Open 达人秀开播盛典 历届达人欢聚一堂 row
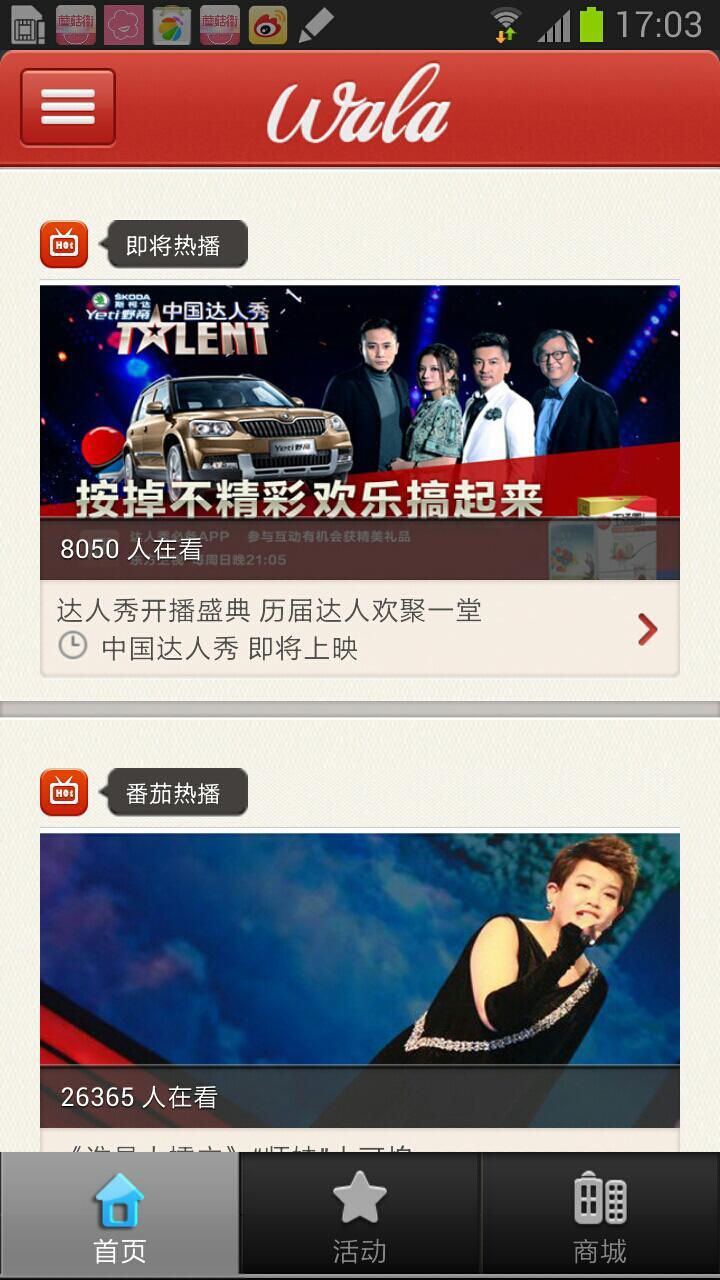Screen dimensions: 720x1280 [x=360, y=629]
